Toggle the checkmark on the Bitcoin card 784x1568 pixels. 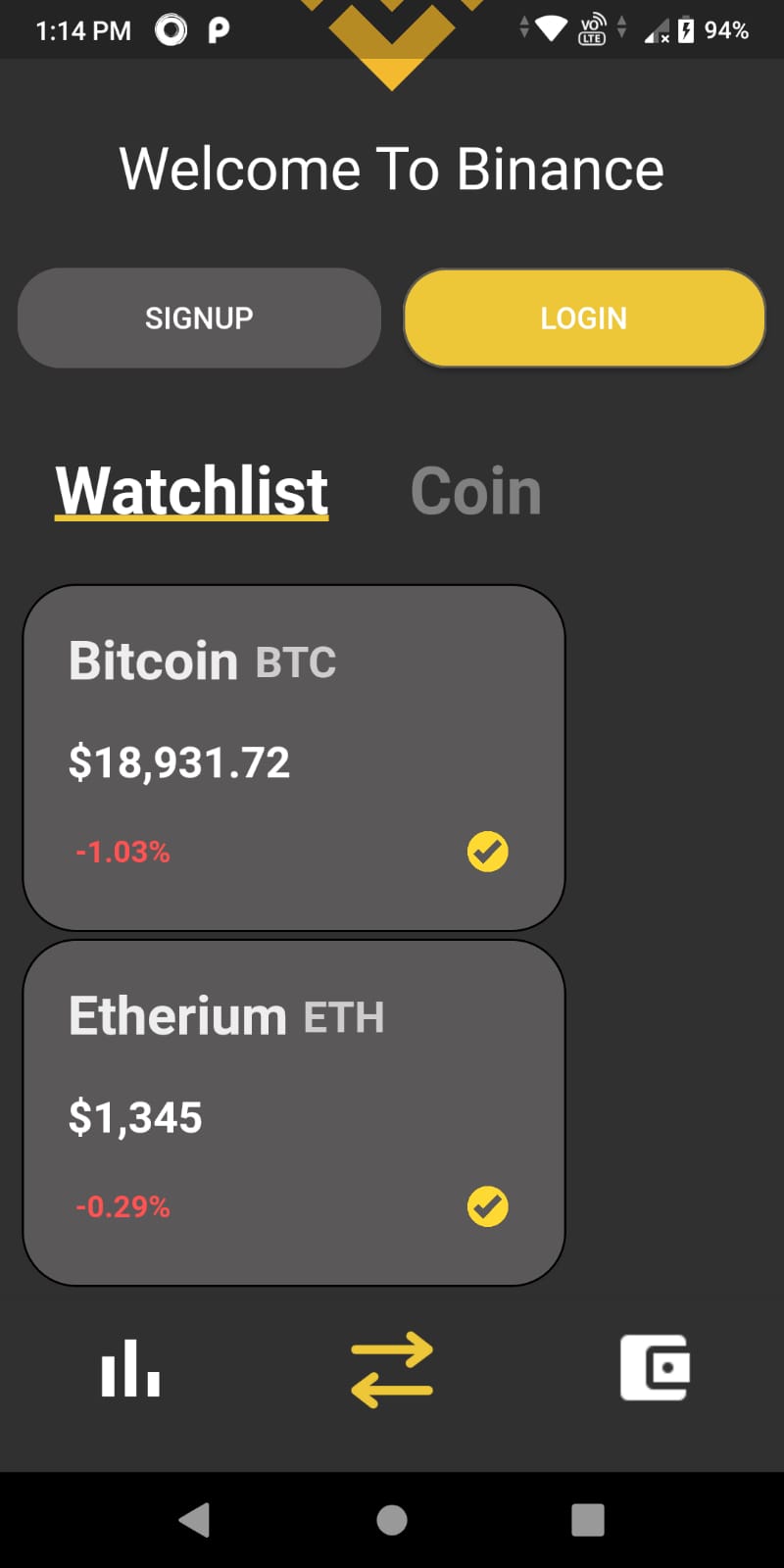487,852
